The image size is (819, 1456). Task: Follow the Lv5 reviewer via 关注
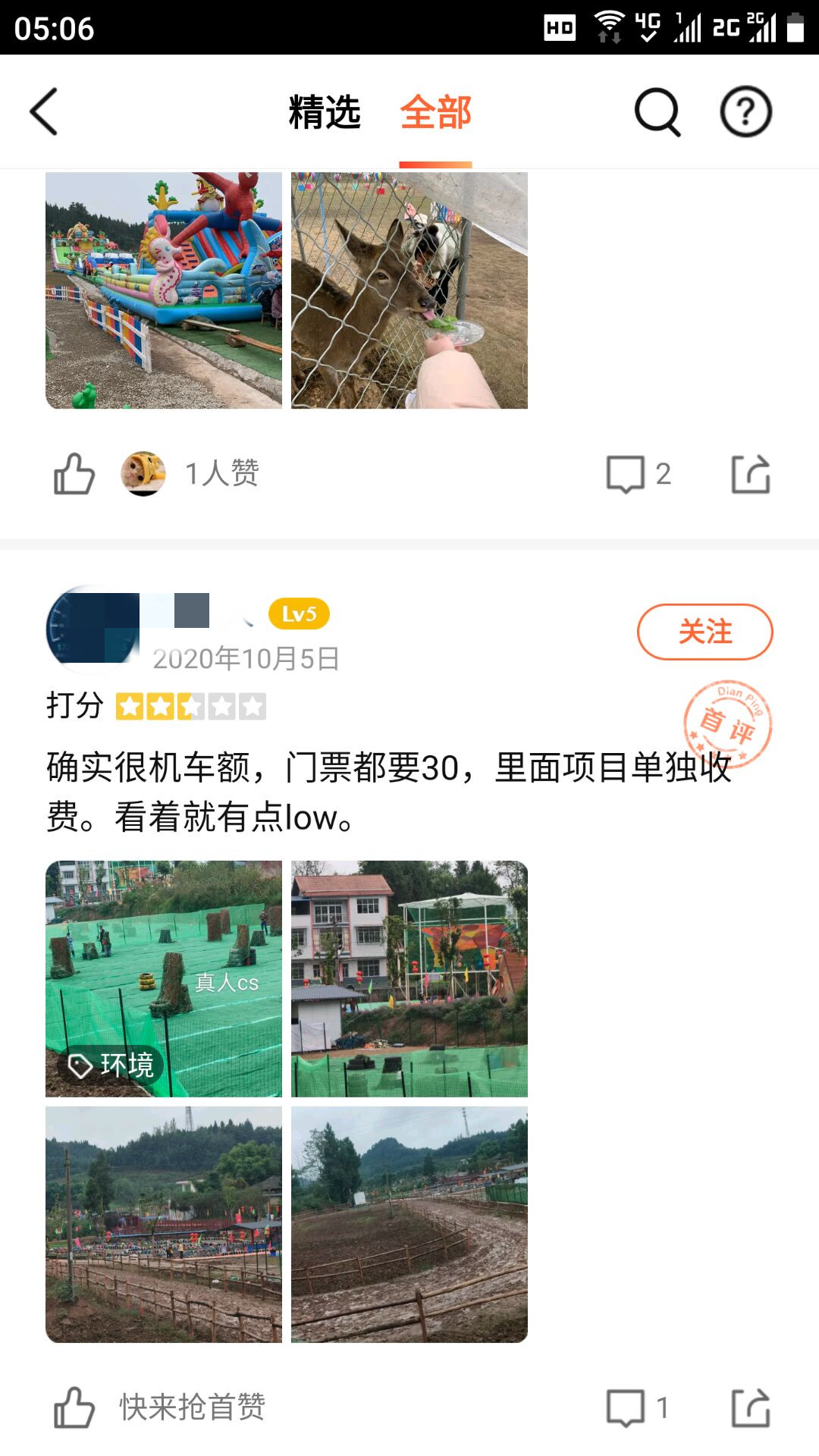704,632
